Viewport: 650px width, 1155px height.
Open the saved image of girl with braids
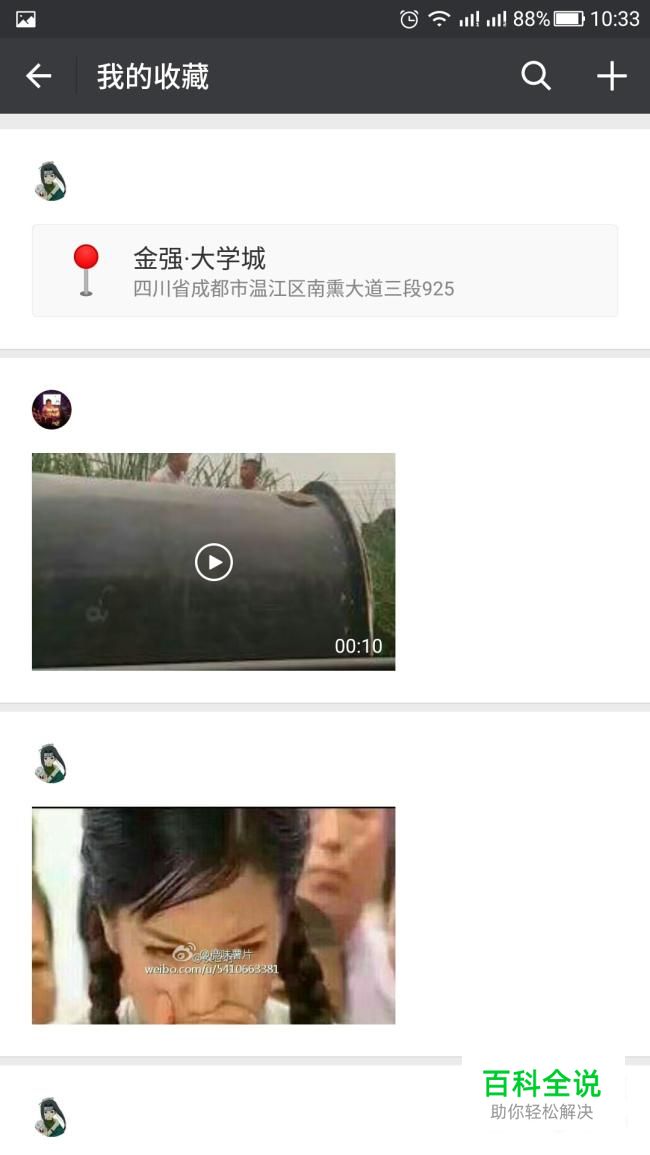[214, 916]
